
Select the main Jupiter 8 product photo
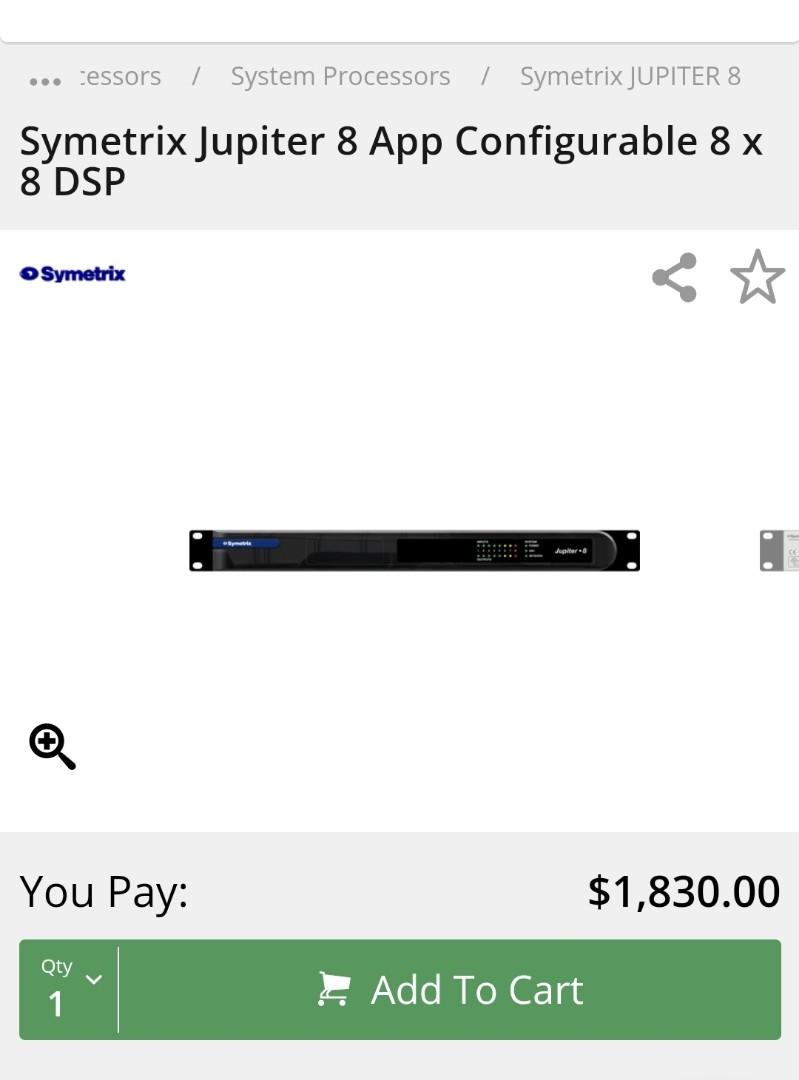click(x=412, y=549)
